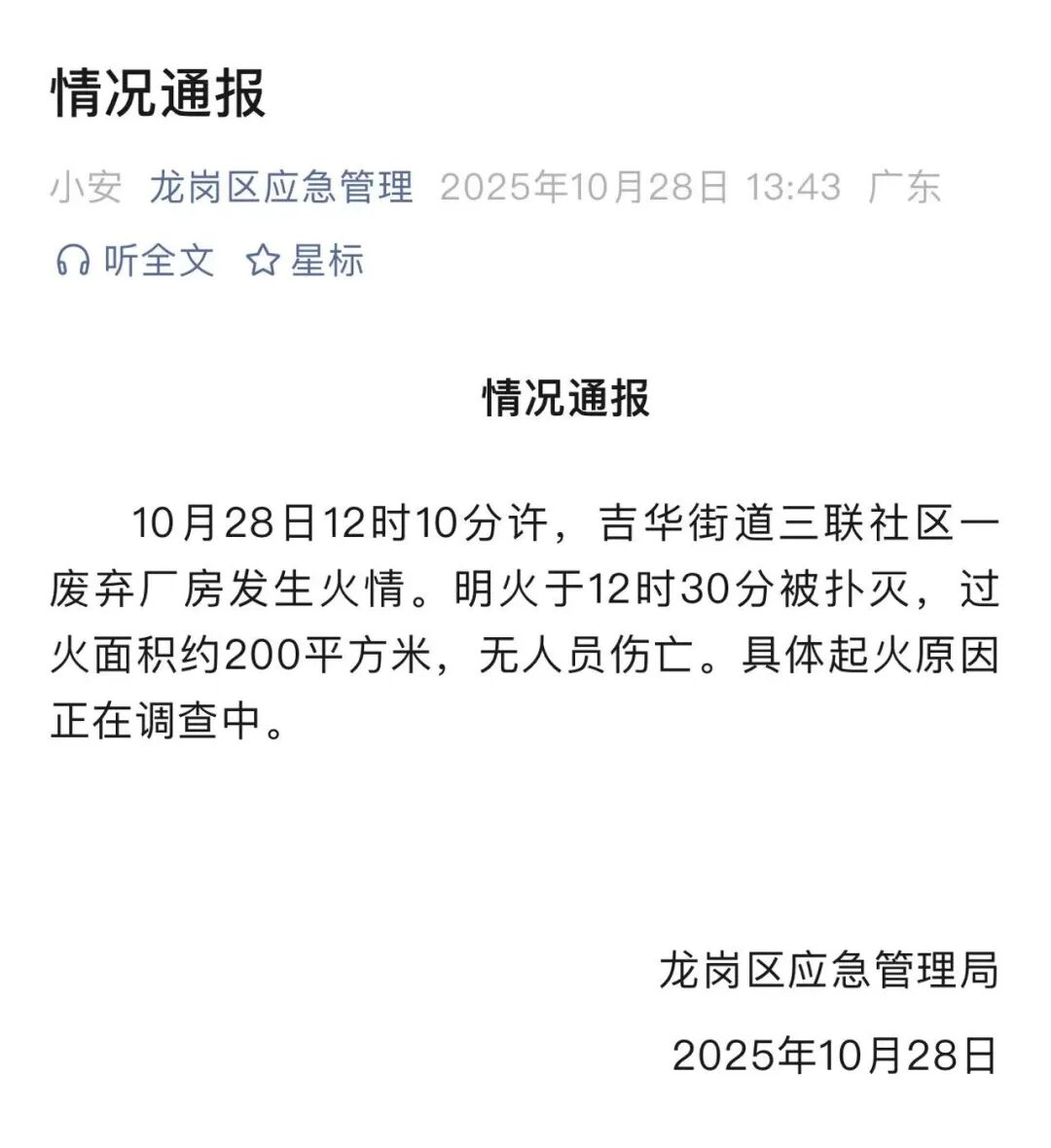Listen to the full article with 听全文
Screen dimensions: 1051x1148
[x=135, y=261]
